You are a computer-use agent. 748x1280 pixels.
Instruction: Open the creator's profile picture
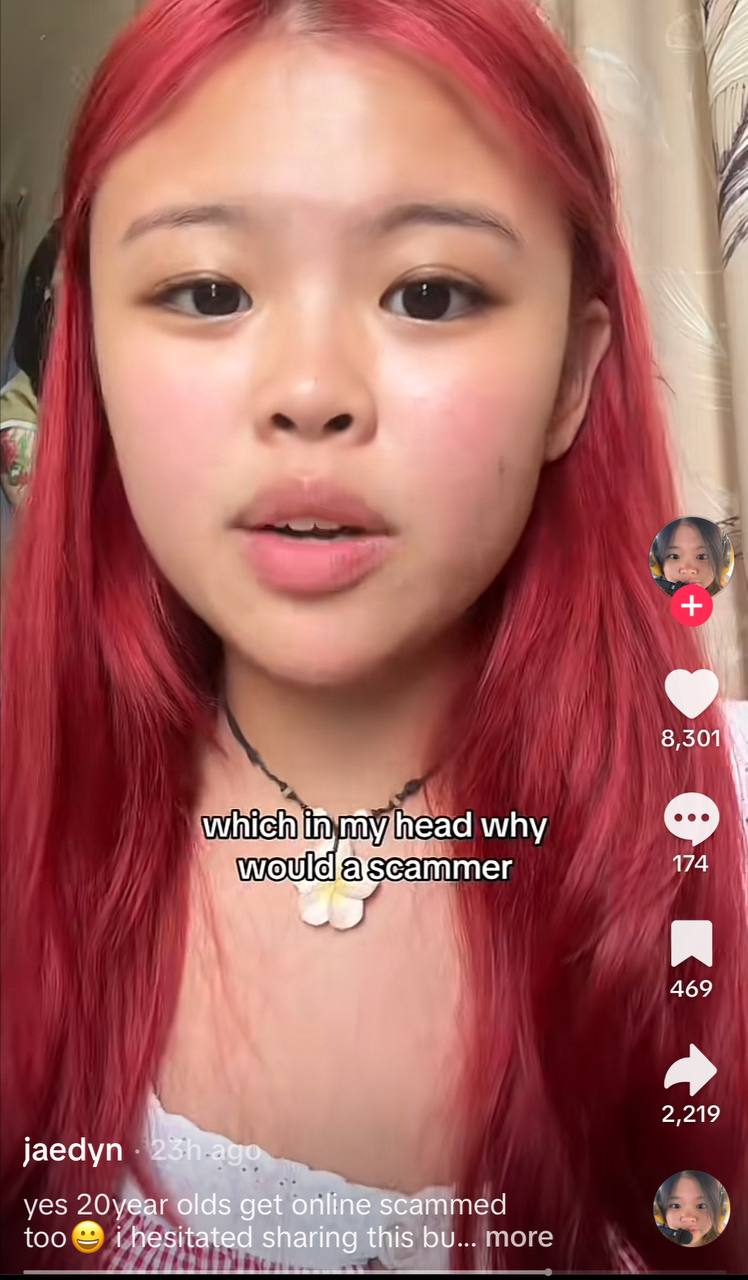click(691, 556)
